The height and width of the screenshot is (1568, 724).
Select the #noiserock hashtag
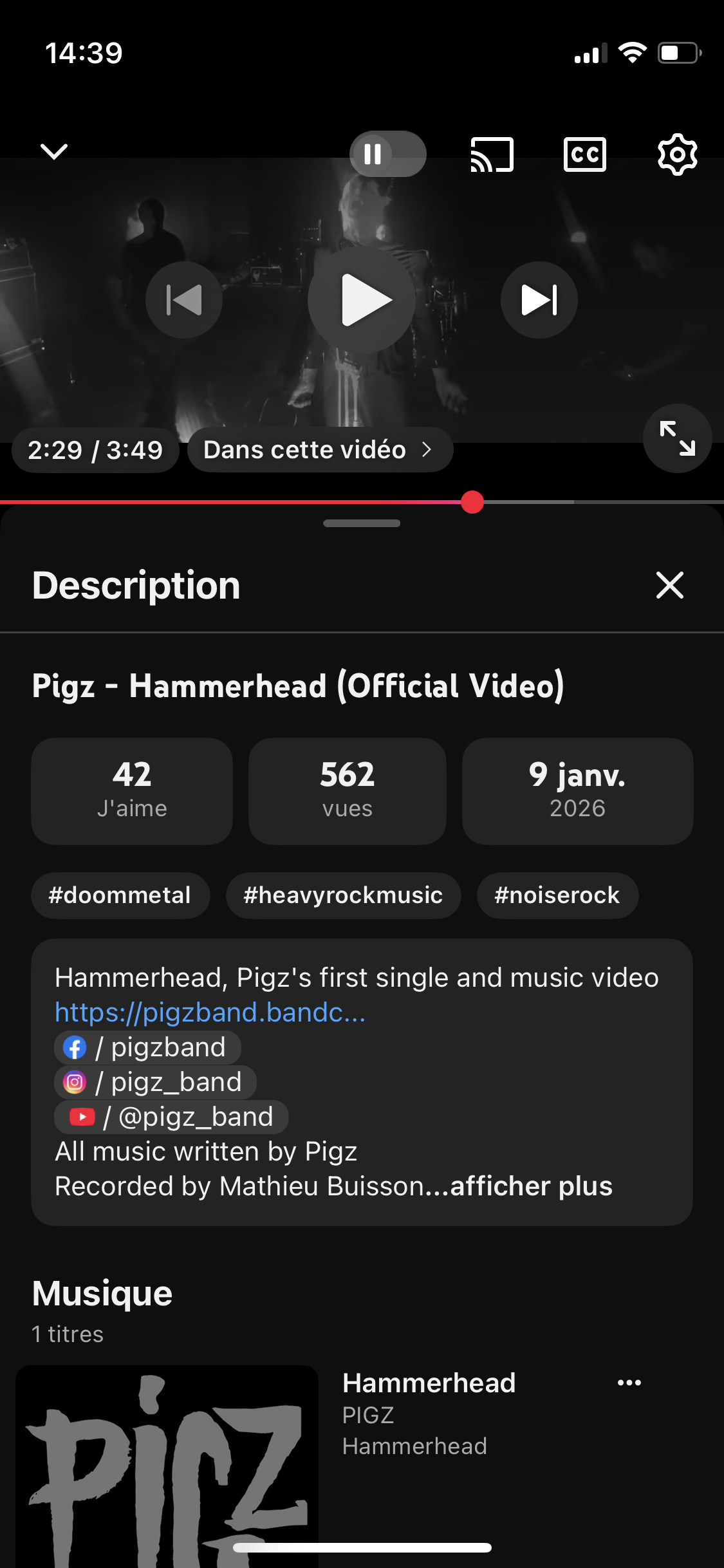coord(557,895)
